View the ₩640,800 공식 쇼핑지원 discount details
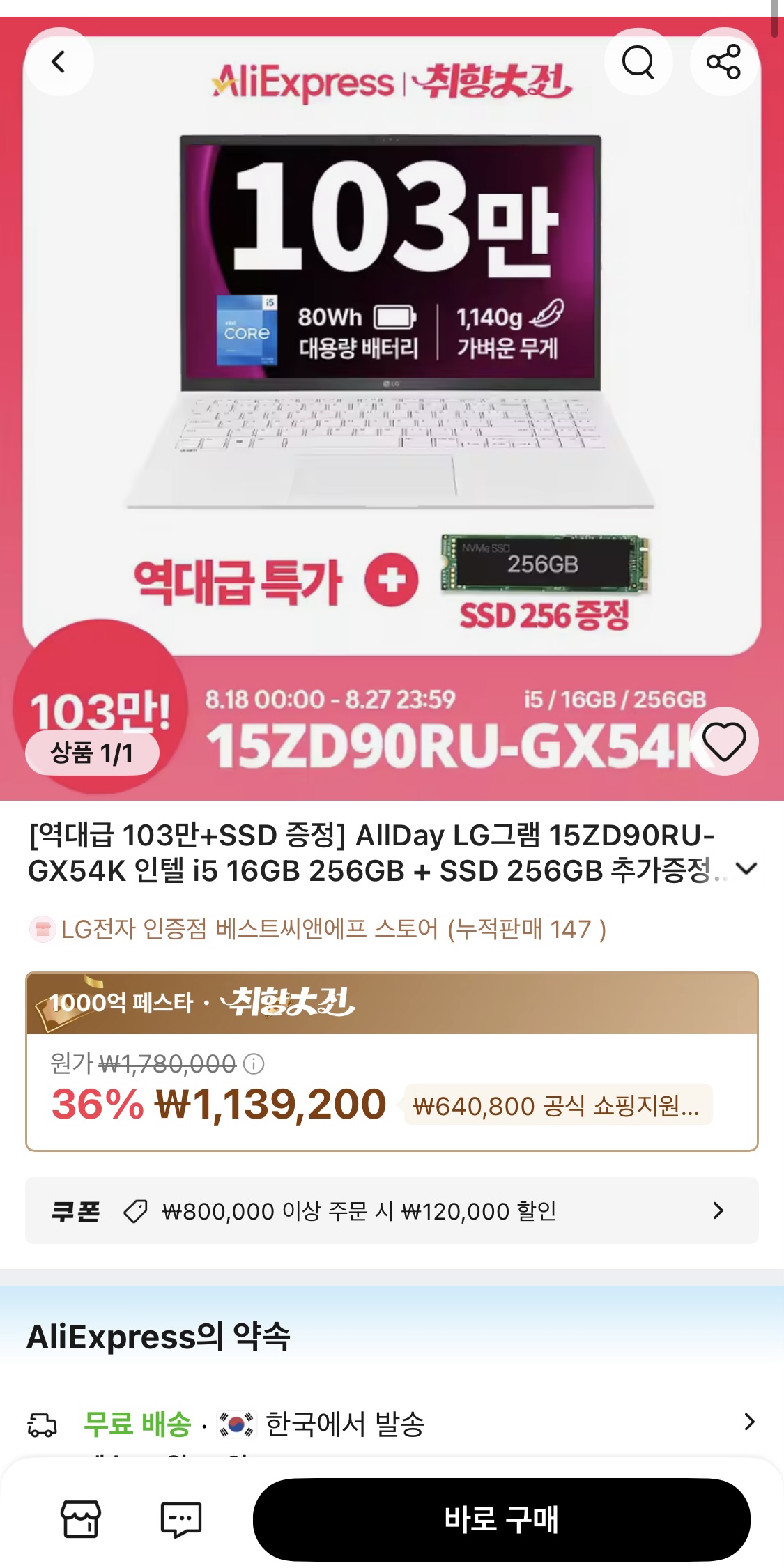784x1568 pixels. pos(557,1105)
